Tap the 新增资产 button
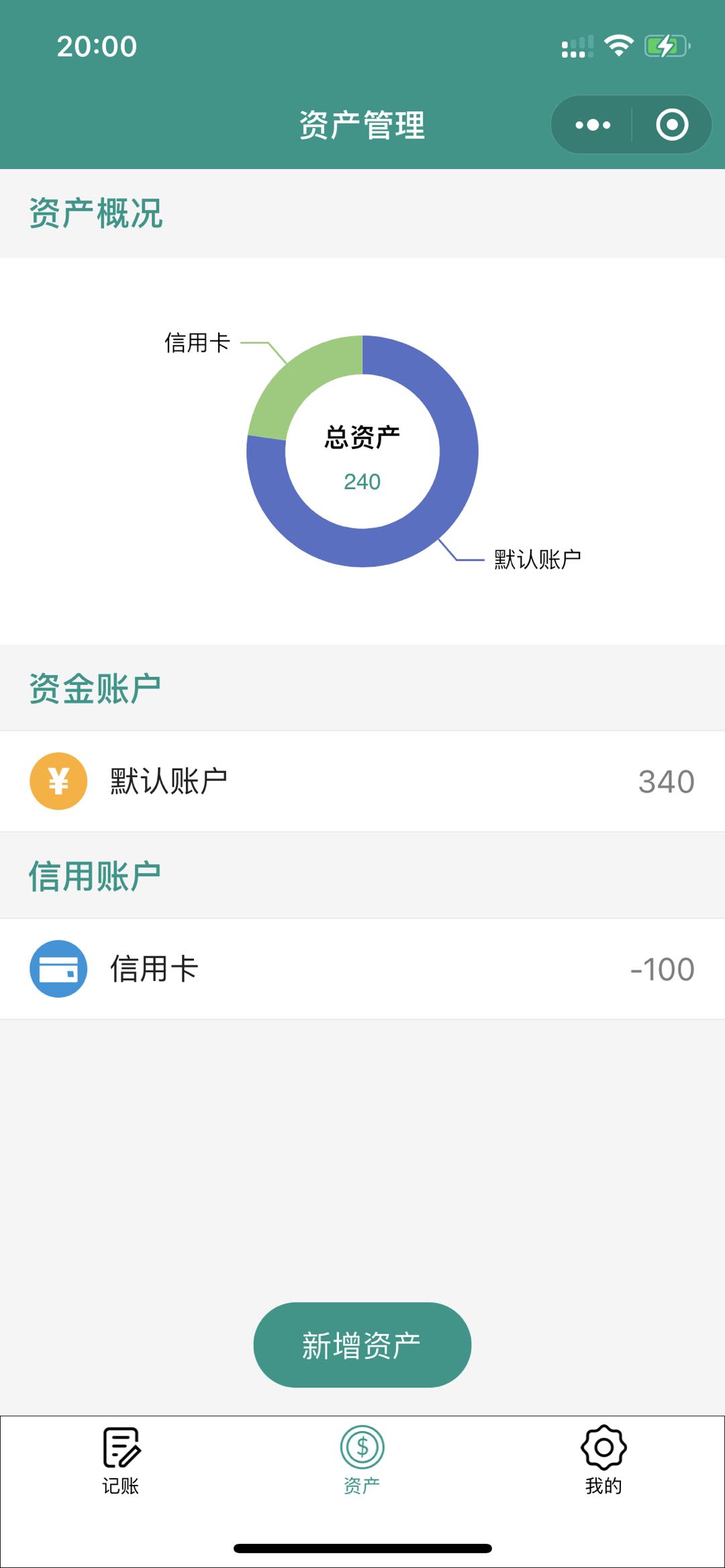The width and height of the screenshot is (725, 1568). [362, 1345]
